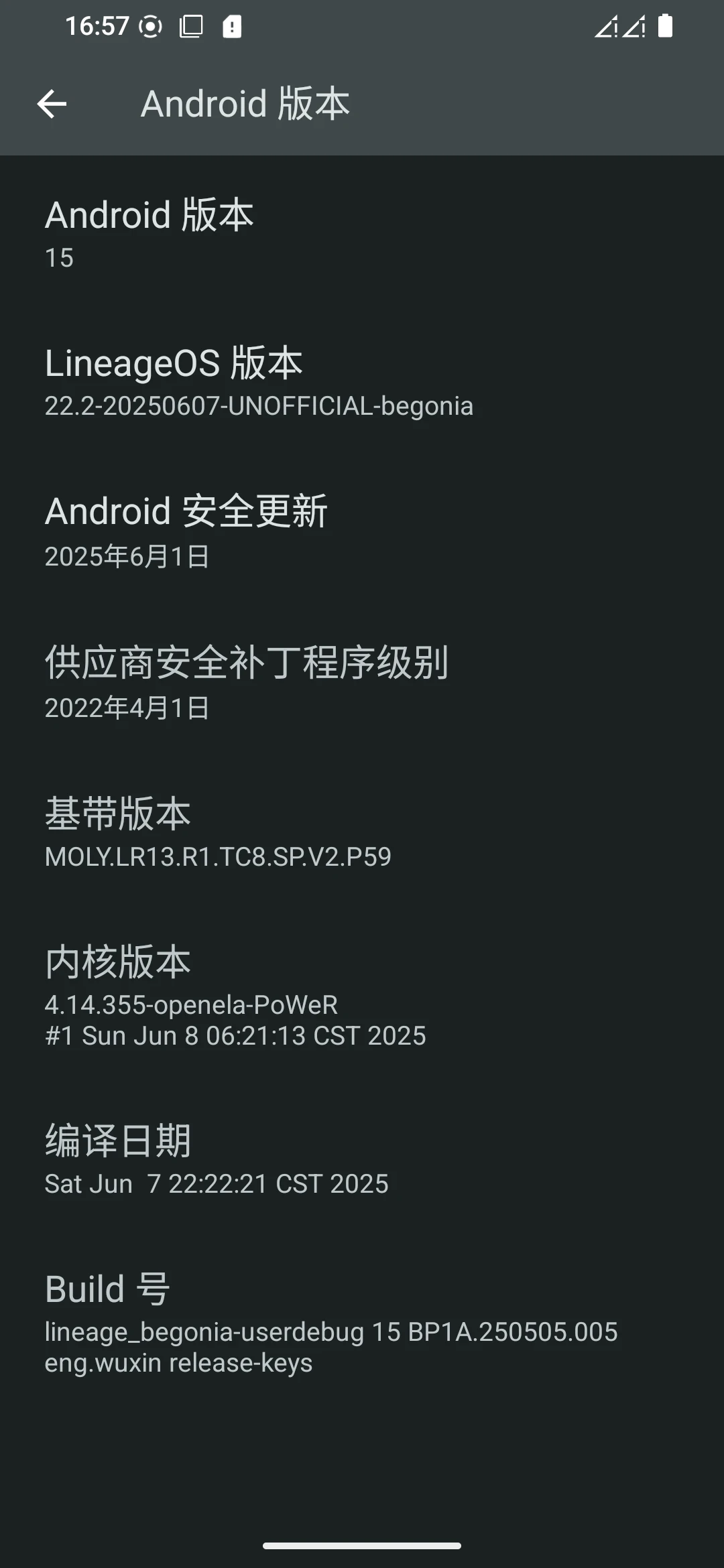This screenshot has width=724, height=1568.
Task: Tap the 基带版本 entry
Action: 362,832
